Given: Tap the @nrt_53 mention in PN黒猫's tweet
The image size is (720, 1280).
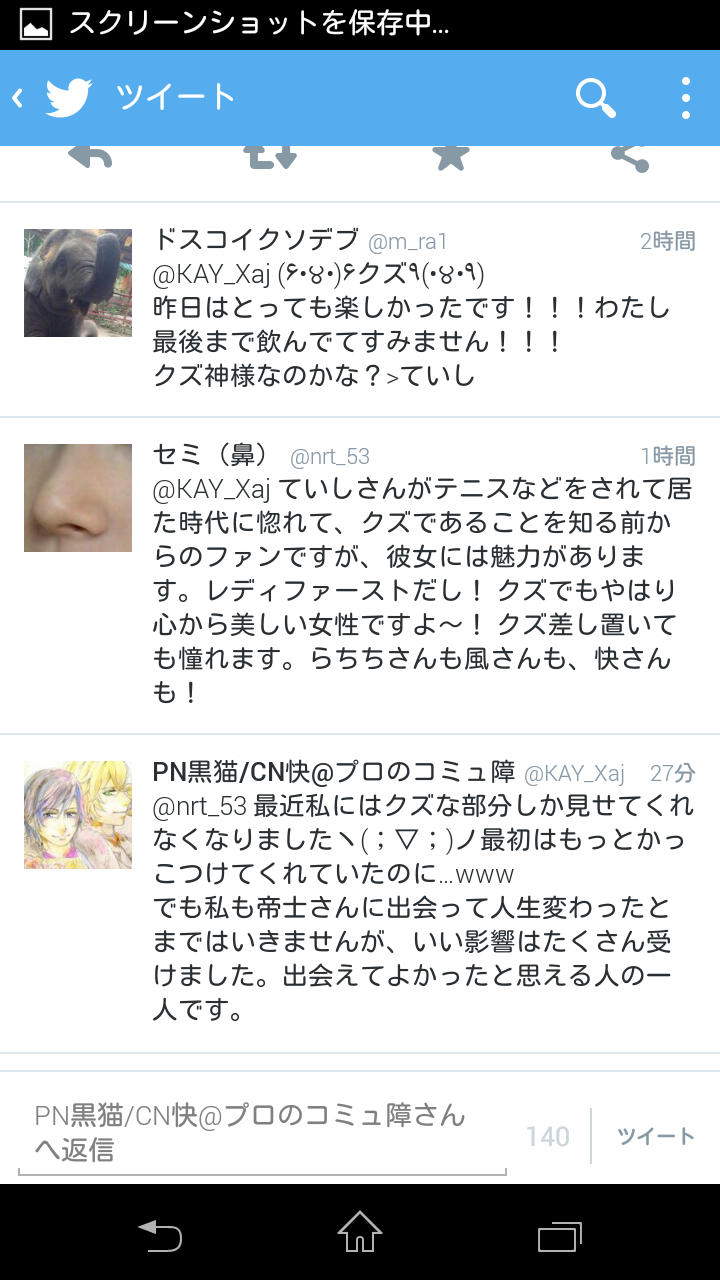Looking at the screenshot, I should coord(199,805).
